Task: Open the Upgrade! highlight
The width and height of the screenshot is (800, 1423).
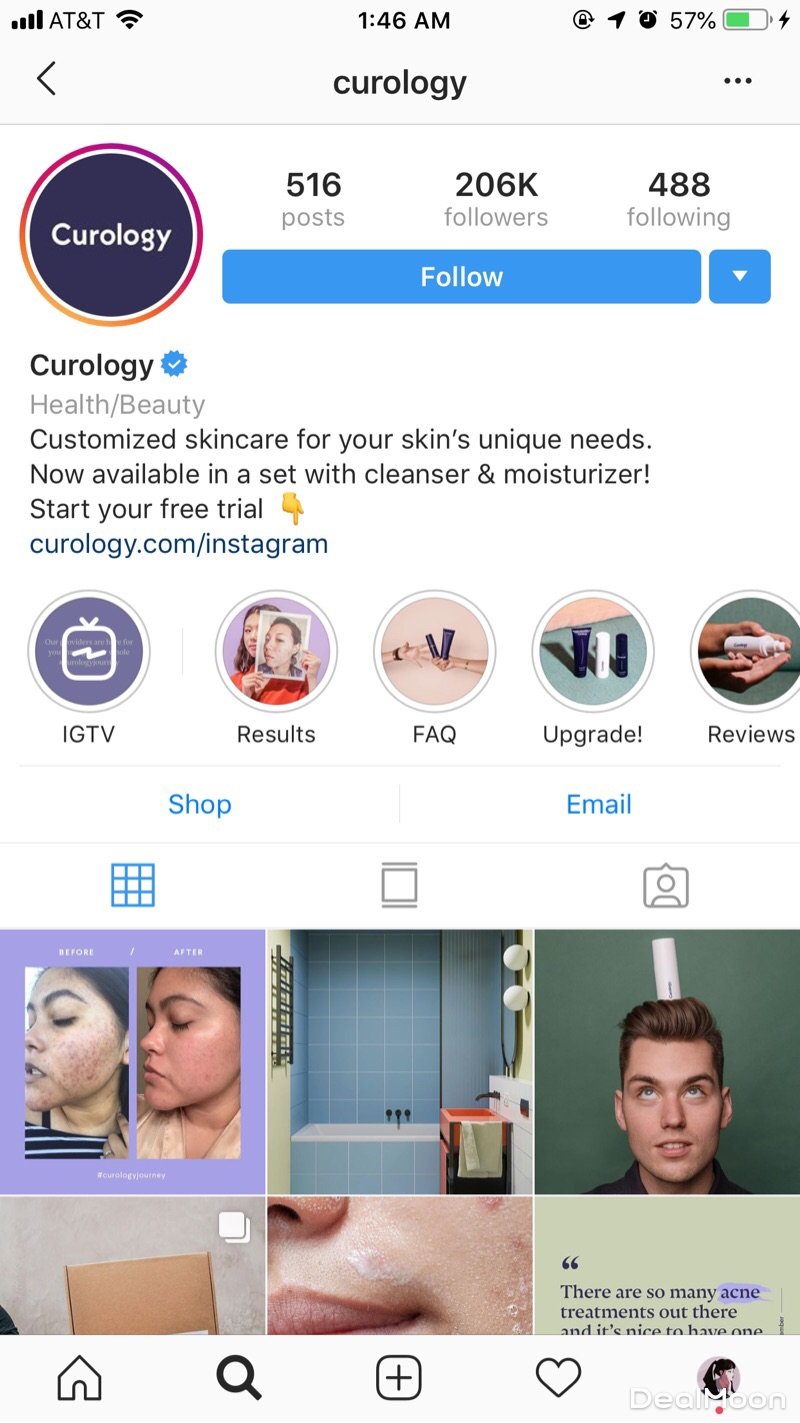Action: point(592,652)
